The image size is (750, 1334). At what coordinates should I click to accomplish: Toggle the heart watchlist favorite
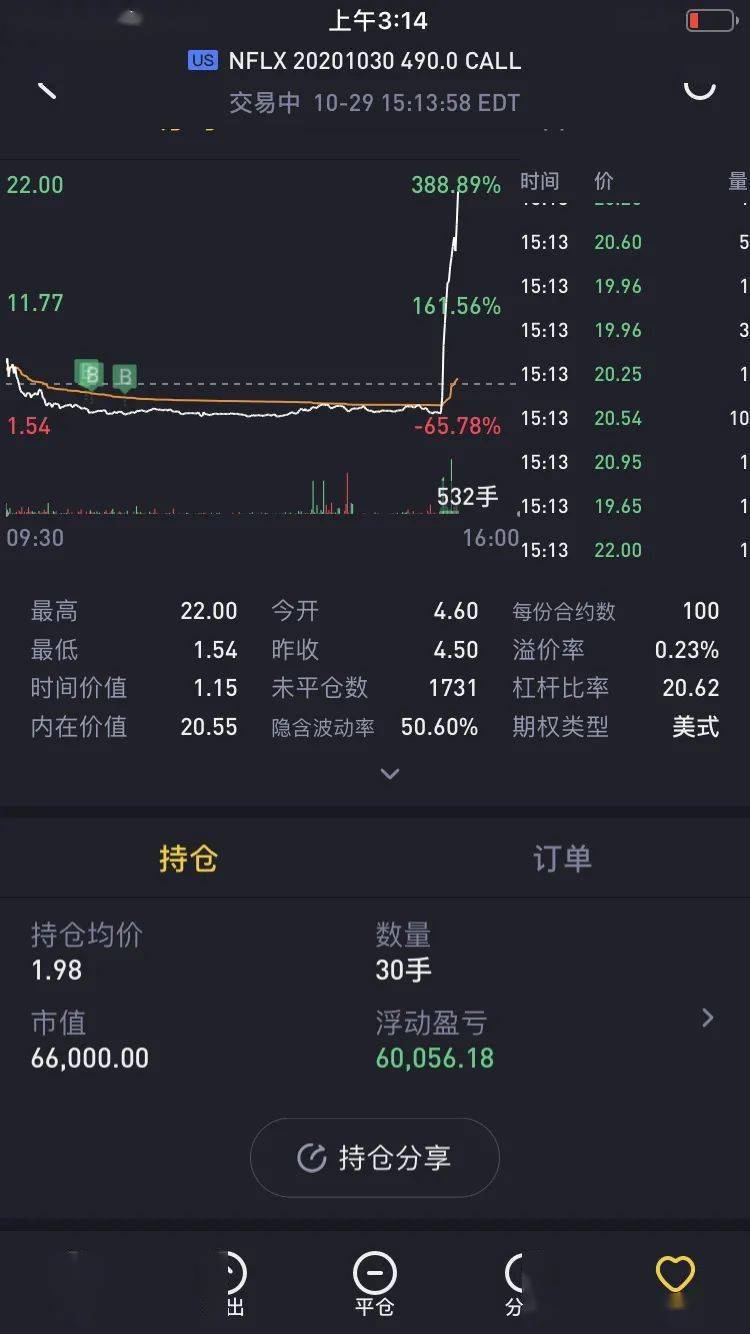point(675,1276)
